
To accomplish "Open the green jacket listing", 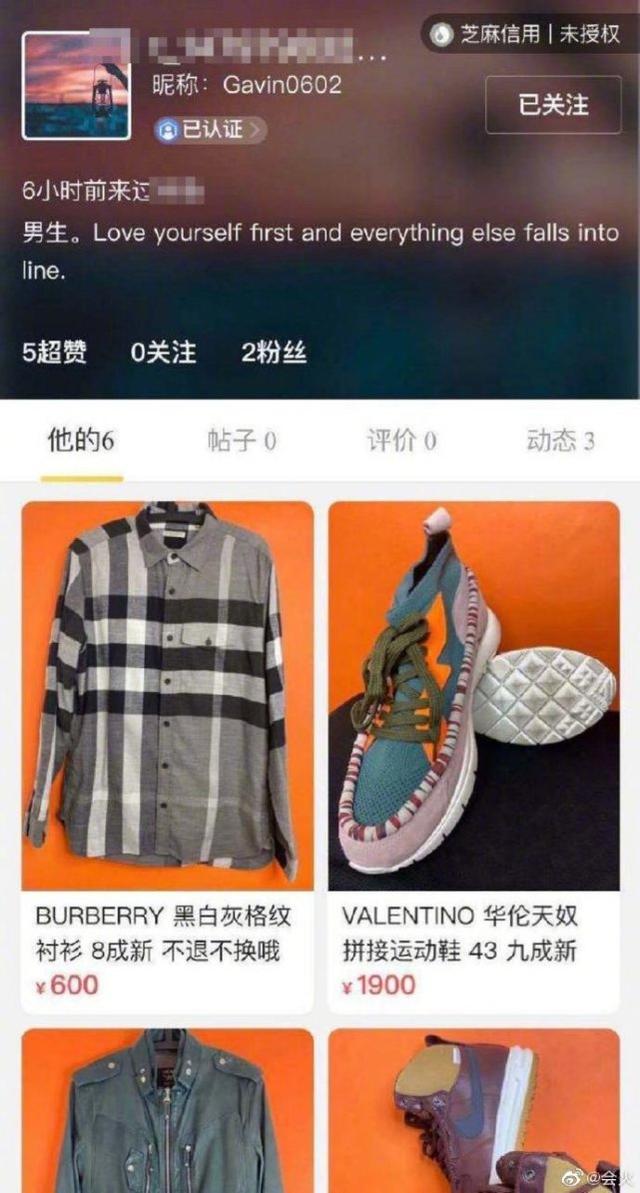I will (x=167, y=1110).
